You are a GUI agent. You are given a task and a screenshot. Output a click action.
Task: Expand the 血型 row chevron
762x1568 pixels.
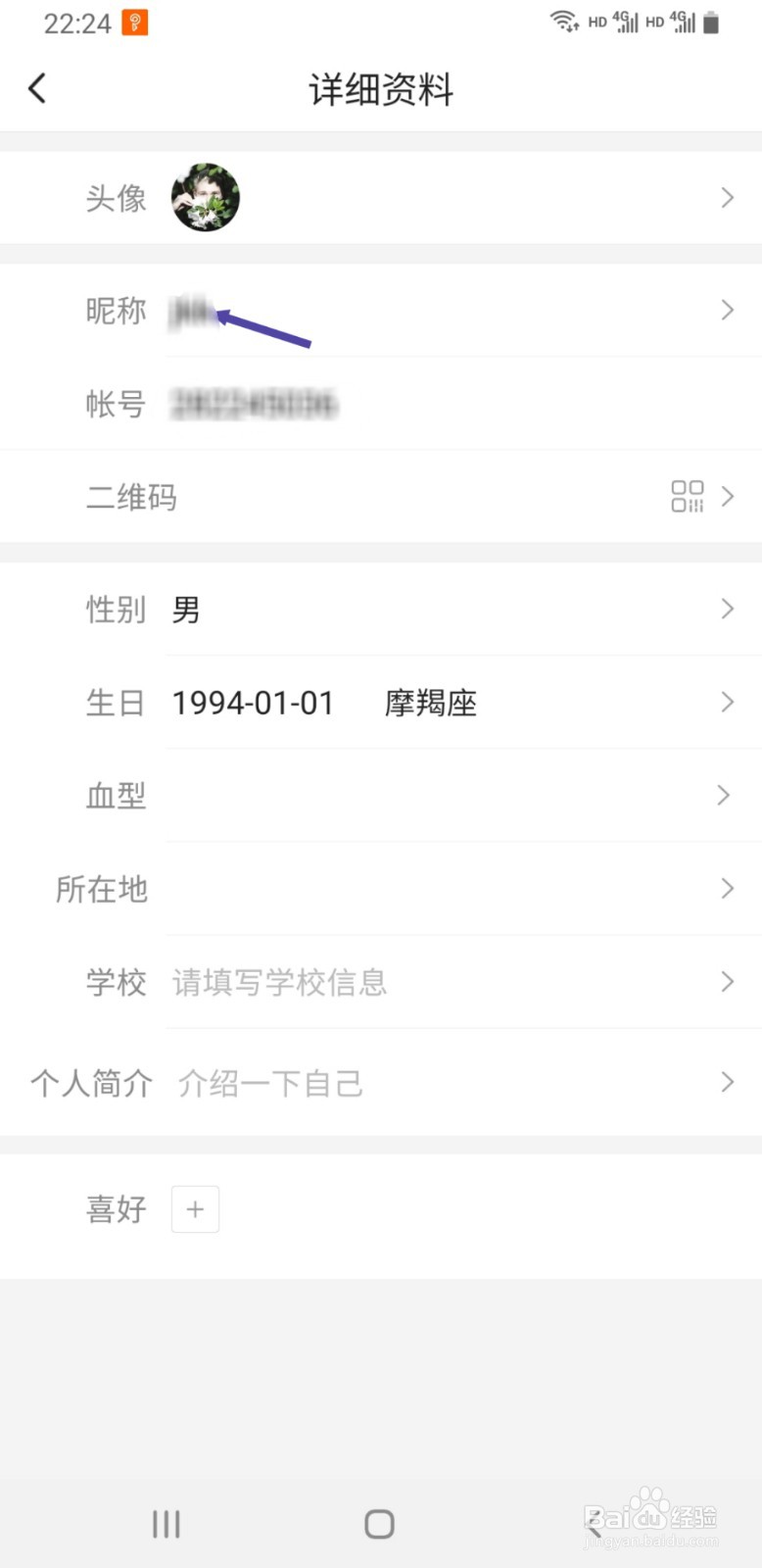[x=724, y=795]
